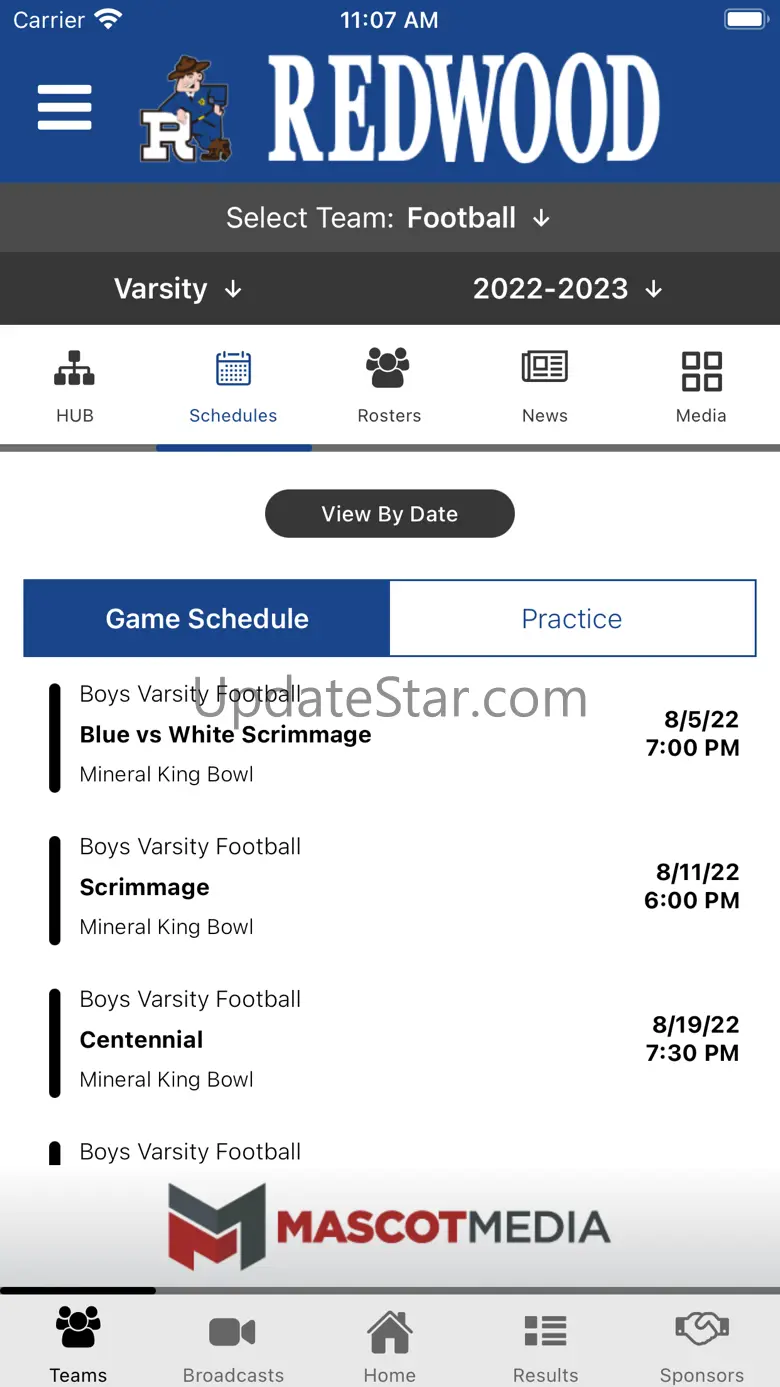Open the News tab
The height and width of the screenshot is (1387, 780).
(545, 386)
